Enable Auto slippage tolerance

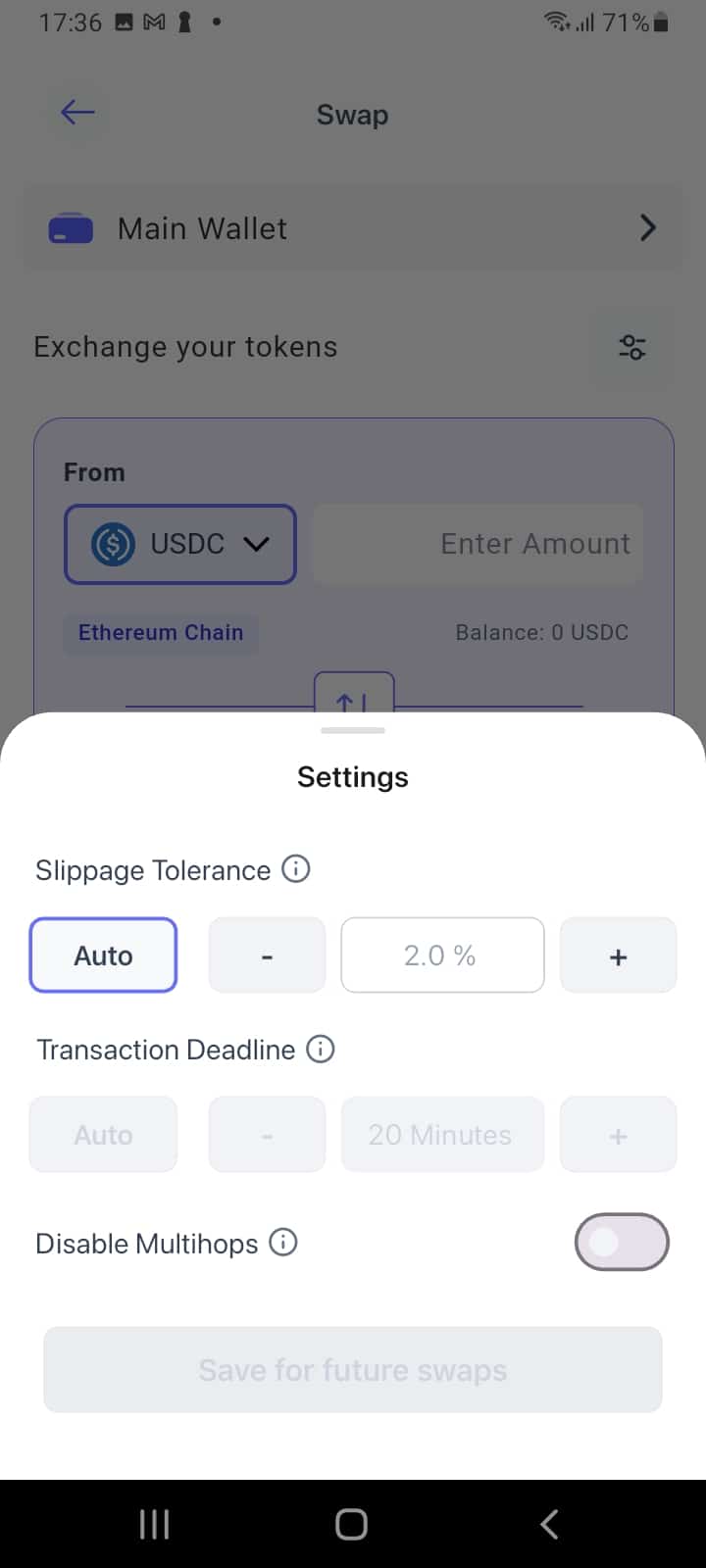[x=103, y=955]
